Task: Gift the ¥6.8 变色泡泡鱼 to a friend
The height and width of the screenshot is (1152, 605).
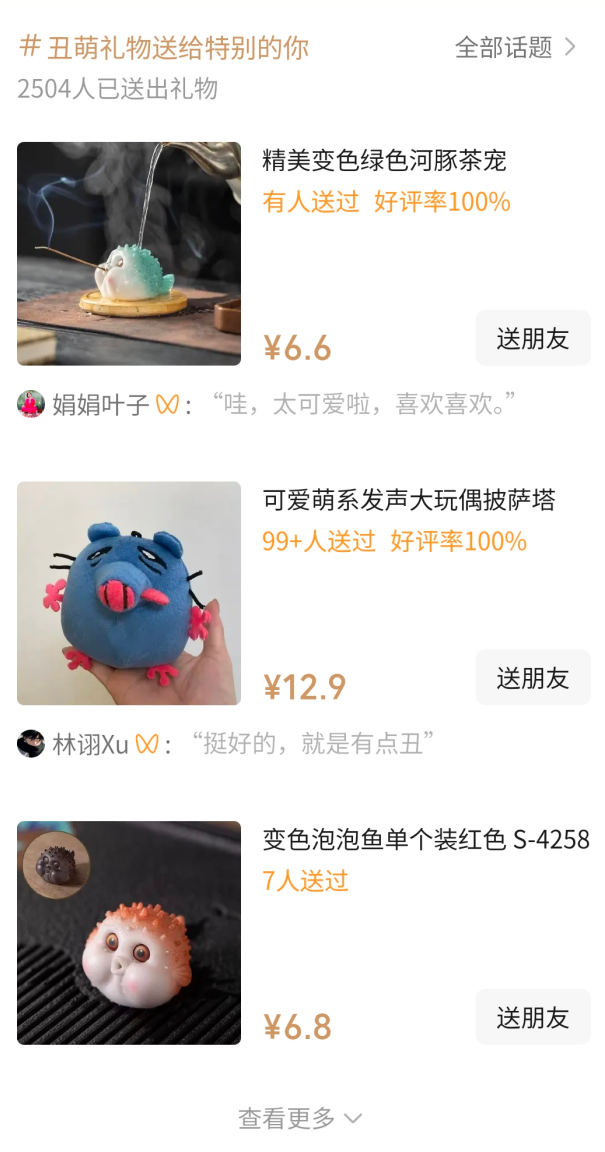Action: pyautogui.click(x=532, y=1018)
